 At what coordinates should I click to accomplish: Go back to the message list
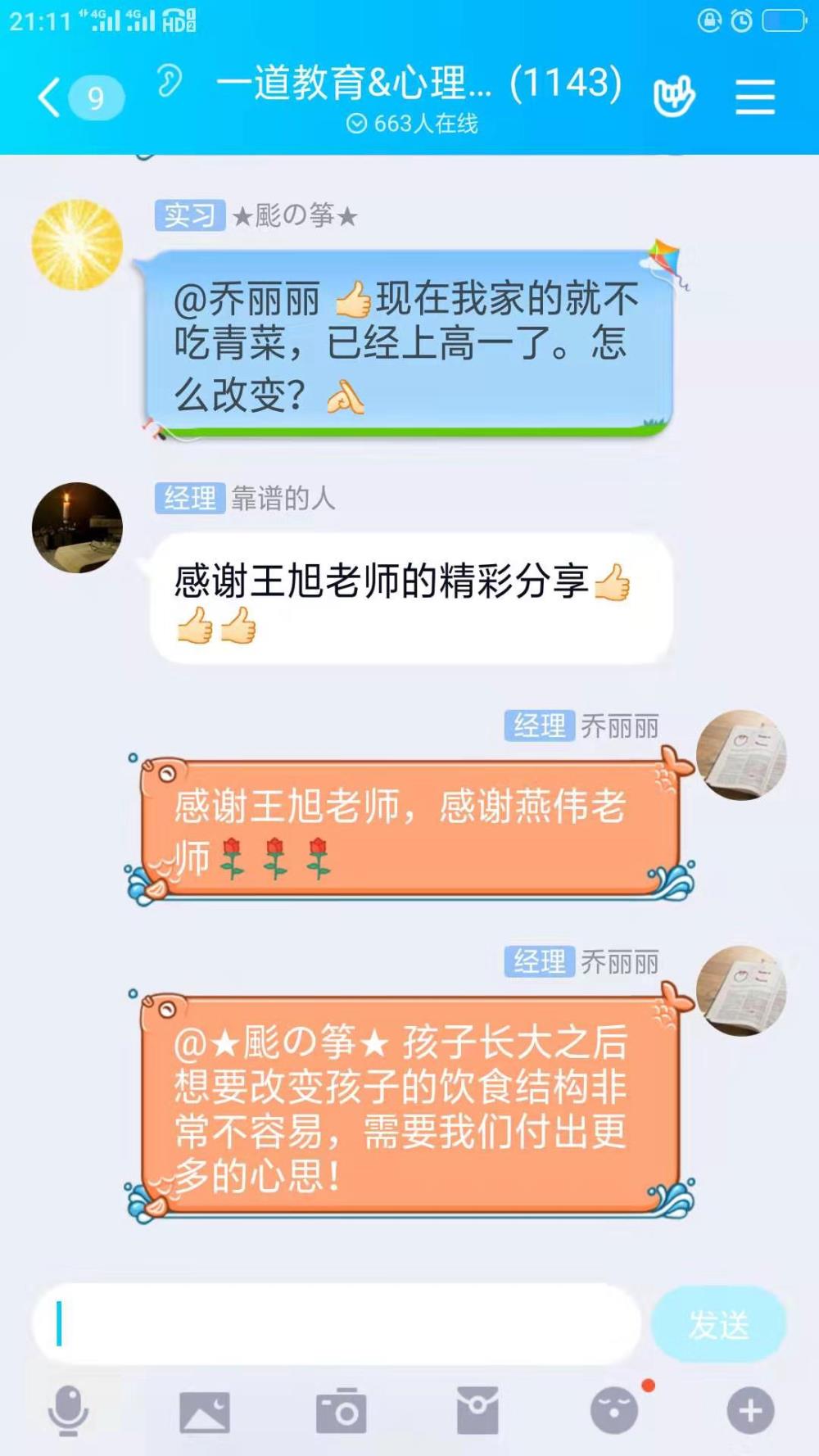78,98
